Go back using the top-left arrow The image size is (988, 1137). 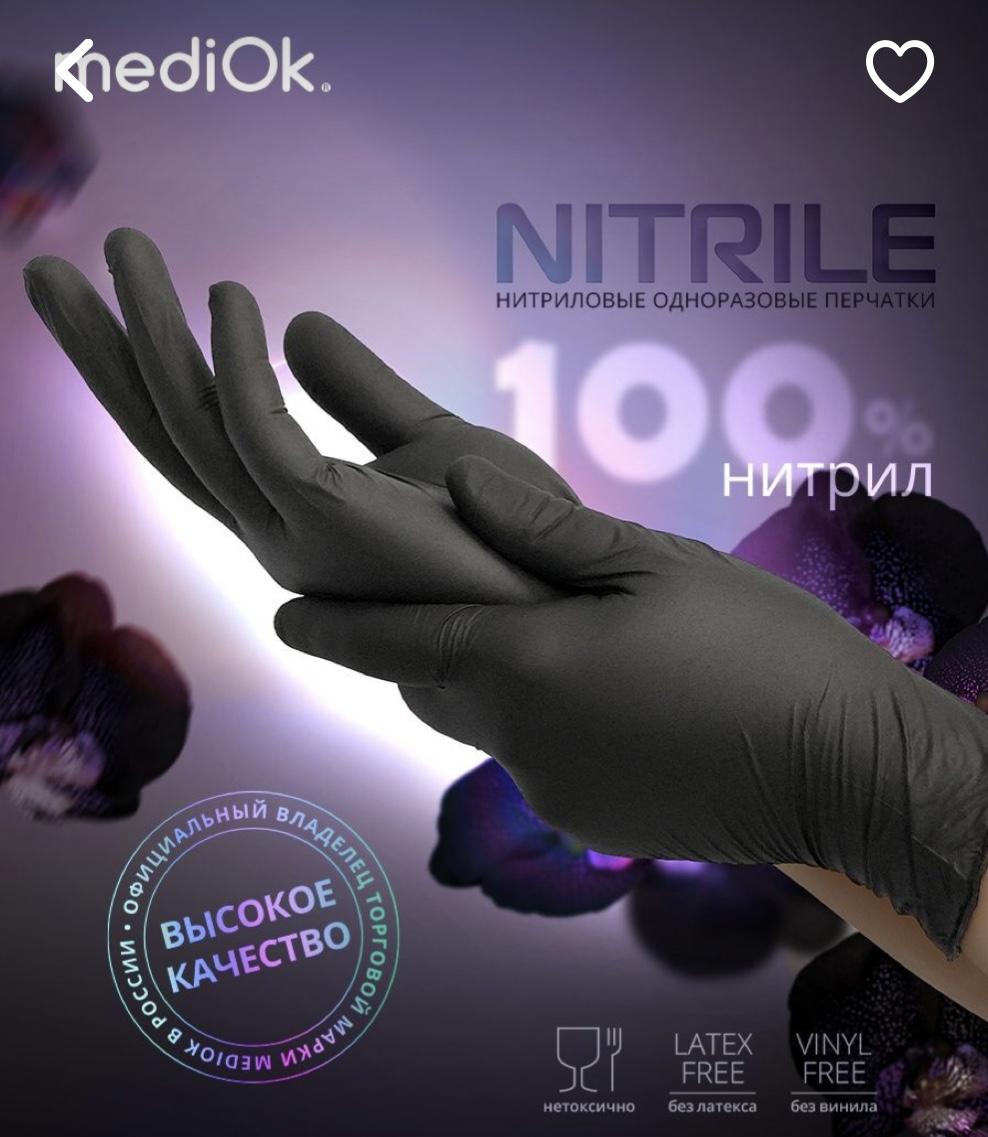click(76, 70)
